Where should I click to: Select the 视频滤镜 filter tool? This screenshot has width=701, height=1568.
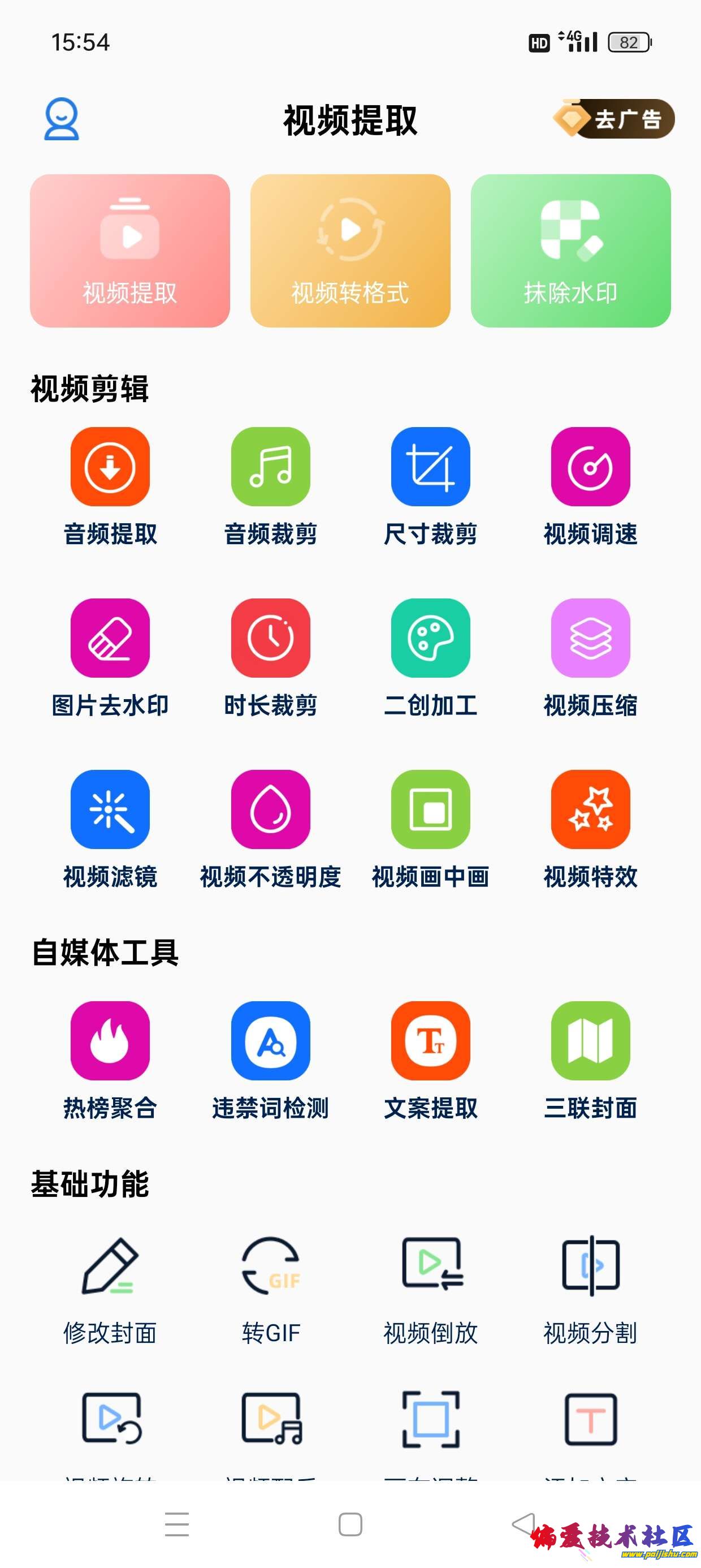110,809
